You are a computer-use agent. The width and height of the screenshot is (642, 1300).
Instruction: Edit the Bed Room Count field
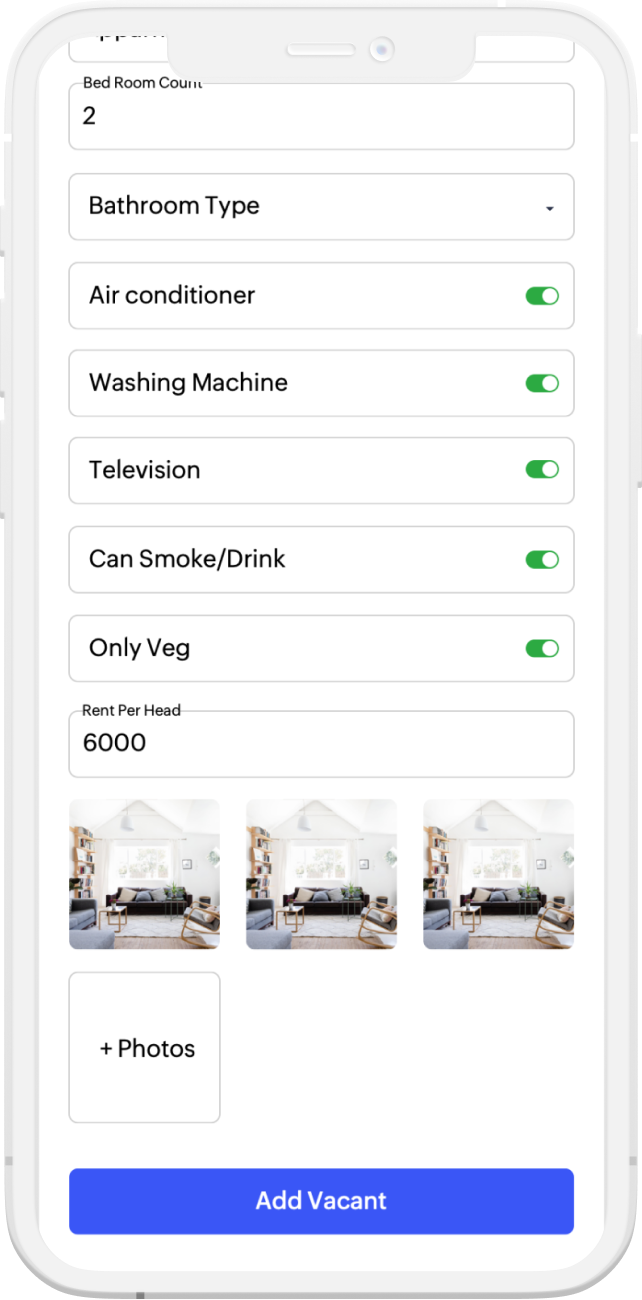(320, 117)
